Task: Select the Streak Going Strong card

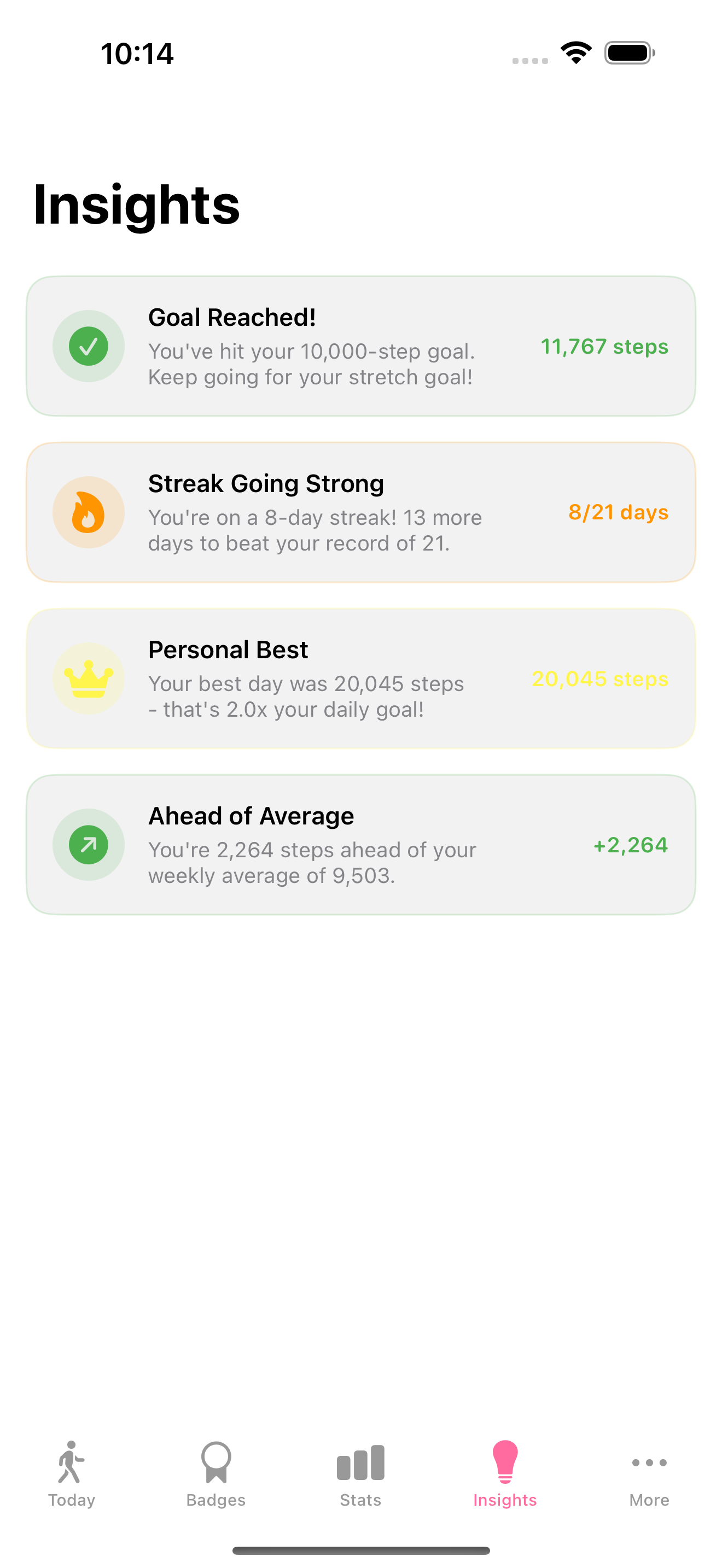Action: click(361, 512)
